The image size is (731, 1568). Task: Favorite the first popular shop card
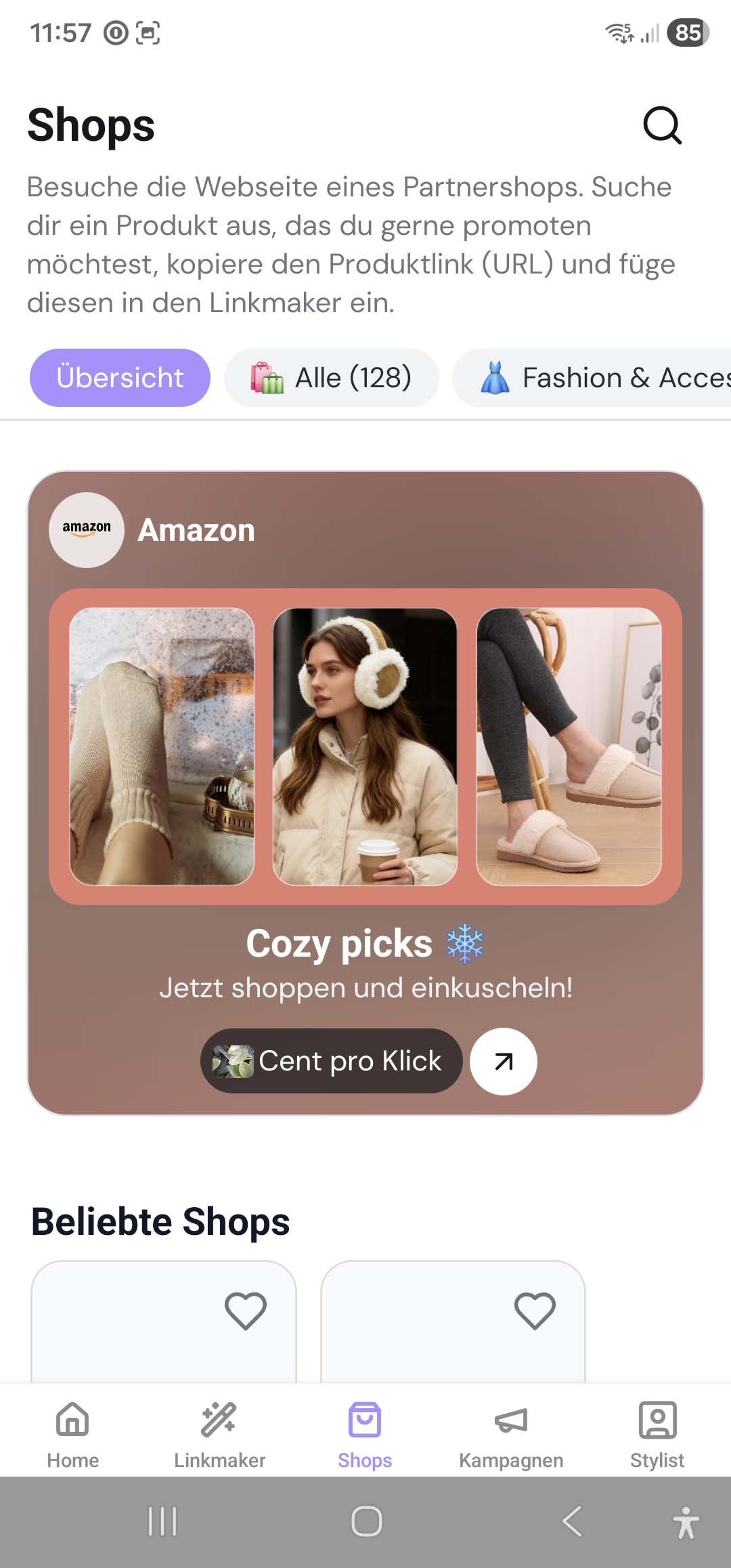pyautogui.click(x=245, y=1310)
